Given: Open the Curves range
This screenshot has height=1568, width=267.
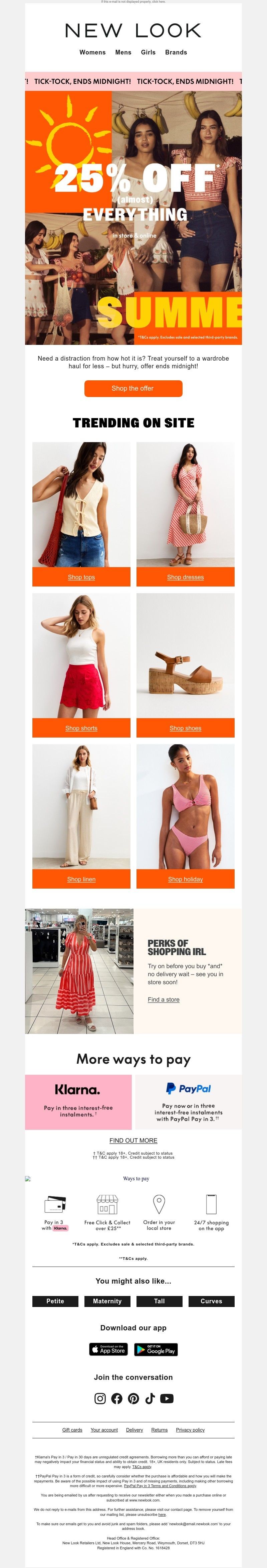Looking at the screenshot, I should 211,1301.
